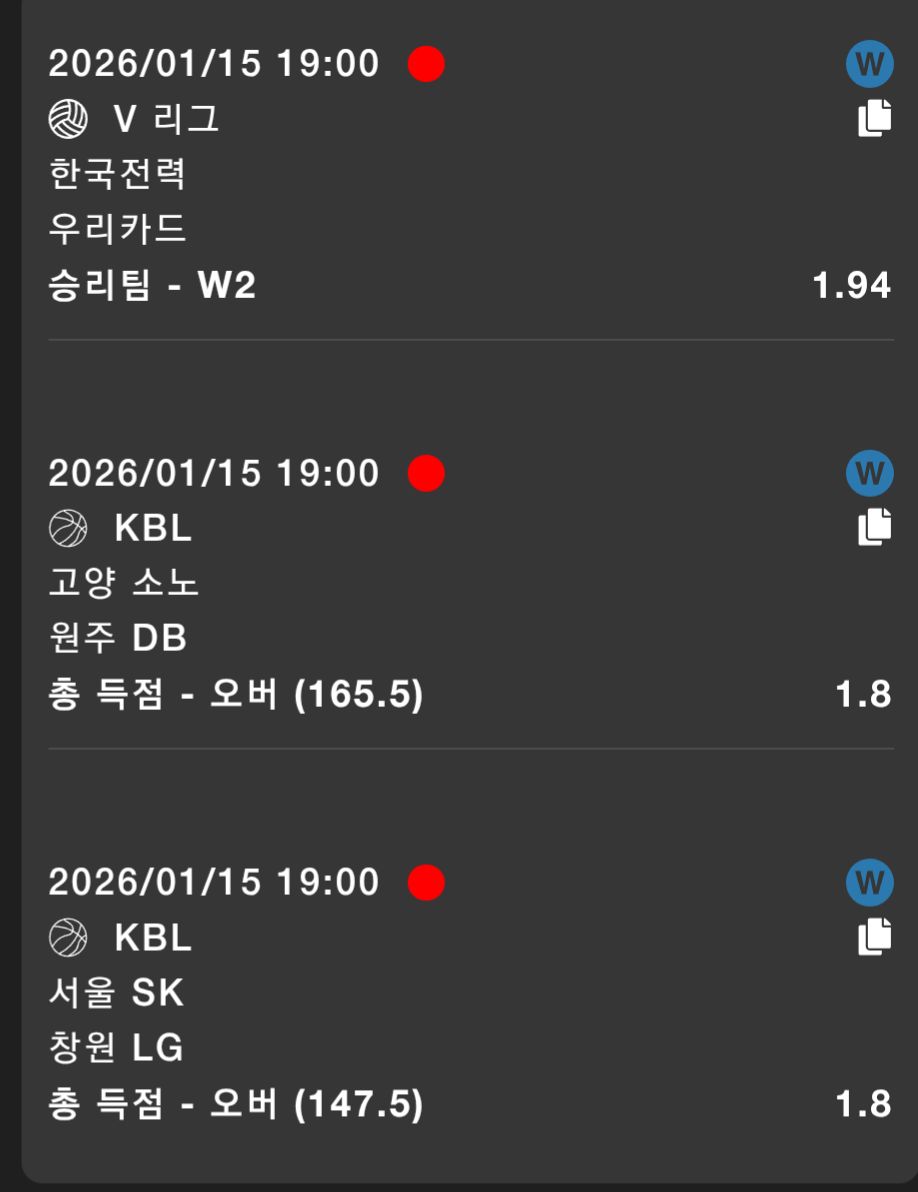Viewport: 918px width, 1192px height.
Task: Copy the 고양 소노 vs 원주 DB bet
Action: (874, 527)
